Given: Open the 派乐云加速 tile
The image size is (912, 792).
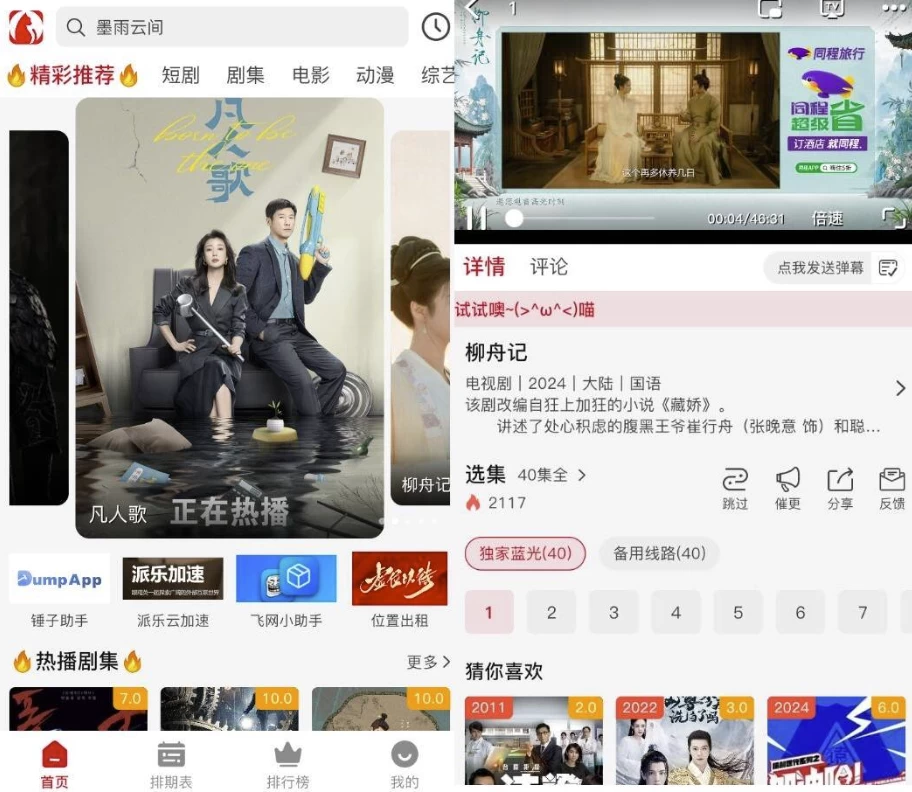Looking at the screenshot, I should pyautogui.click(x=173, y=590).
